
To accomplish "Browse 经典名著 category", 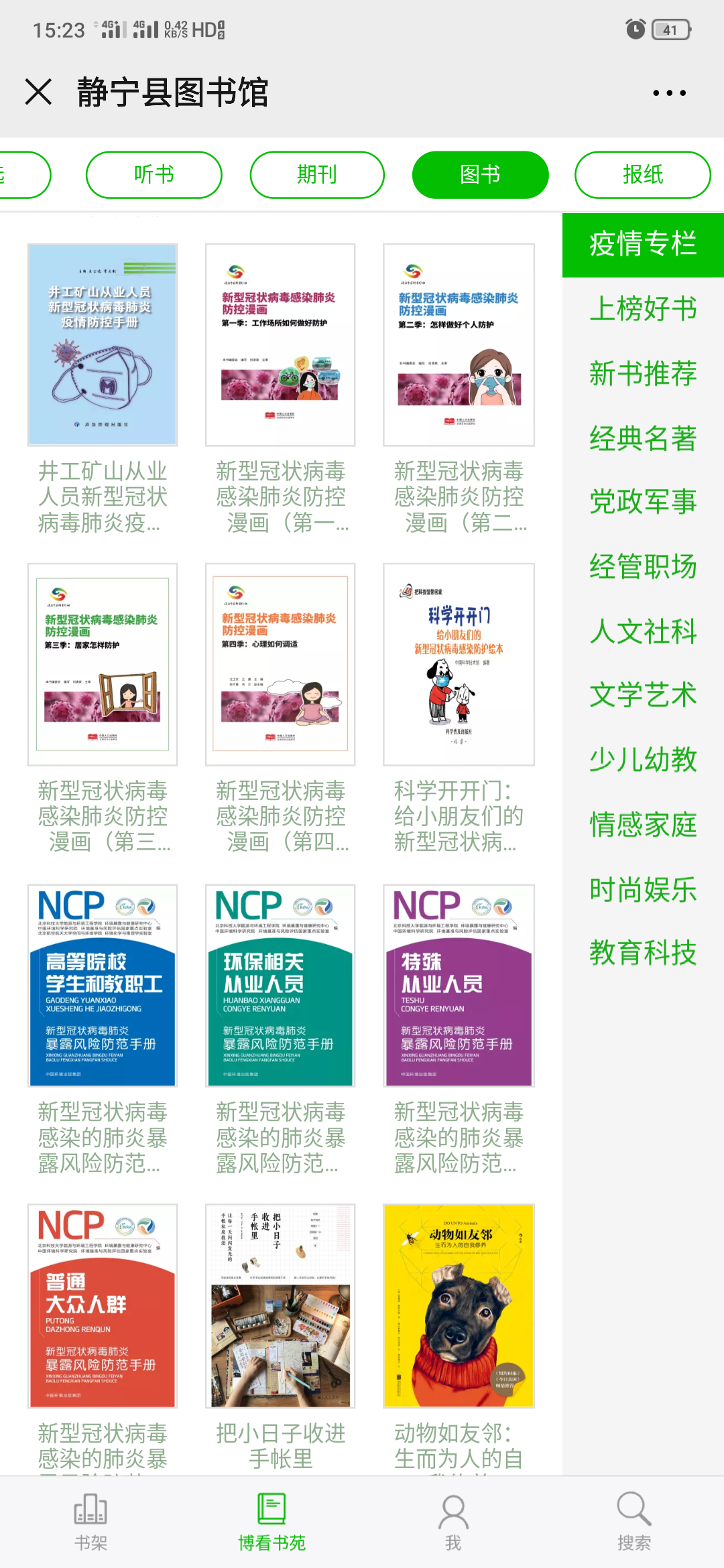I will coord(642,438).
